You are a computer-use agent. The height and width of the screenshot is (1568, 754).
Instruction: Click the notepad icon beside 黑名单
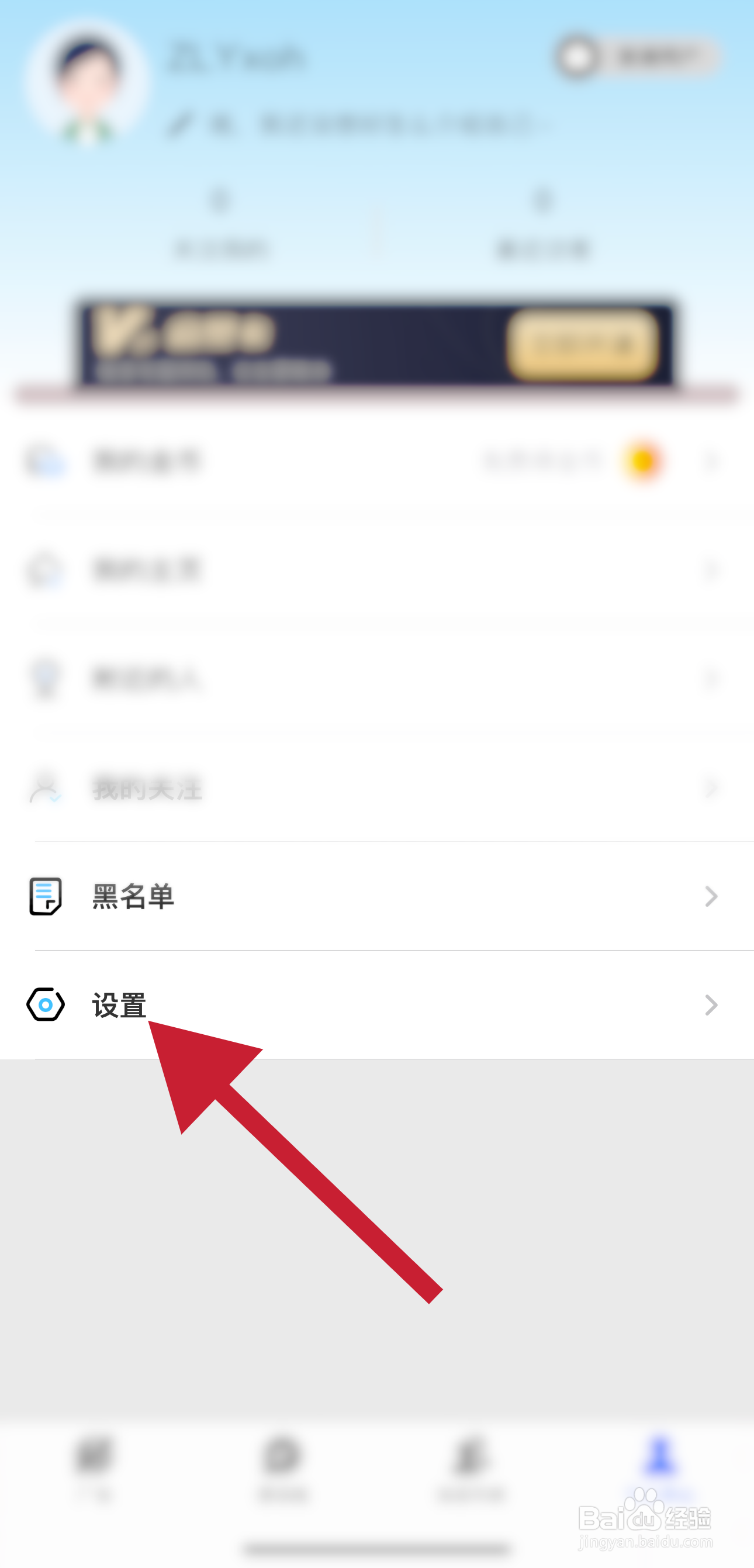point(44,896)
